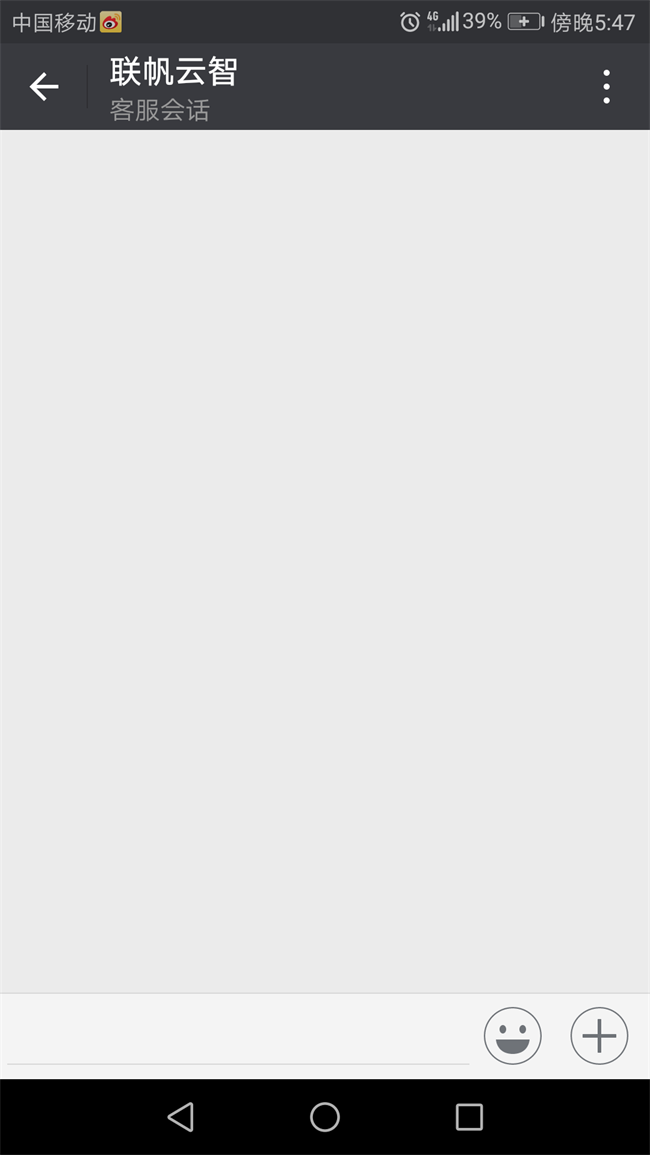Tap the system home button
This screenshot has height=1155, width=650.
click(325, 1117)
